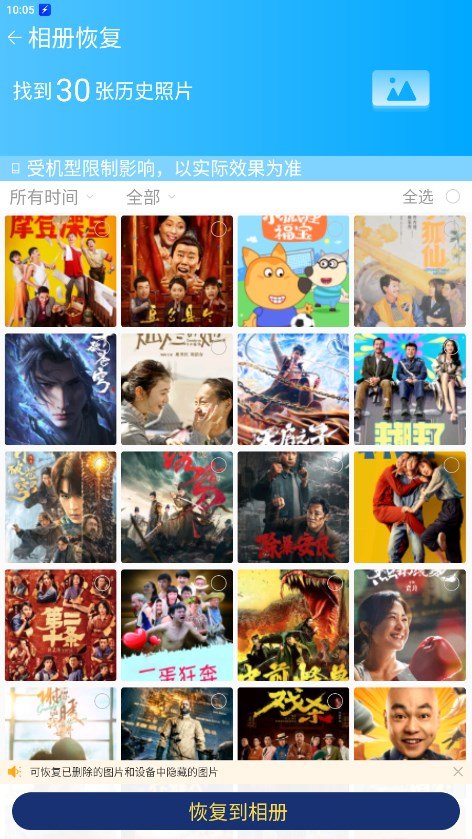Open the gallery image icon button

point(401,89)
